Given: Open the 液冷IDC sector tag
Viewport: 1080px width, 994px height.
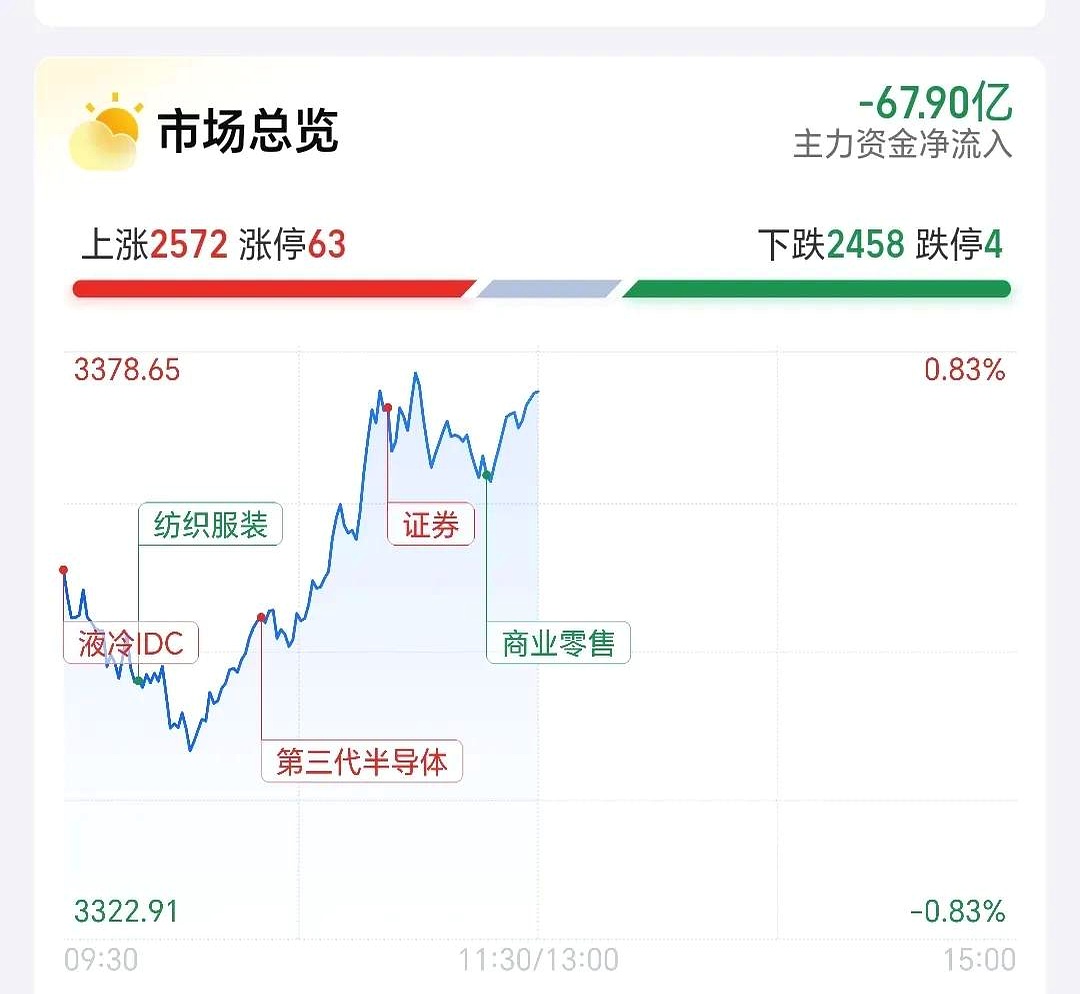Looking at the screenshot, I should pos(131,643).
